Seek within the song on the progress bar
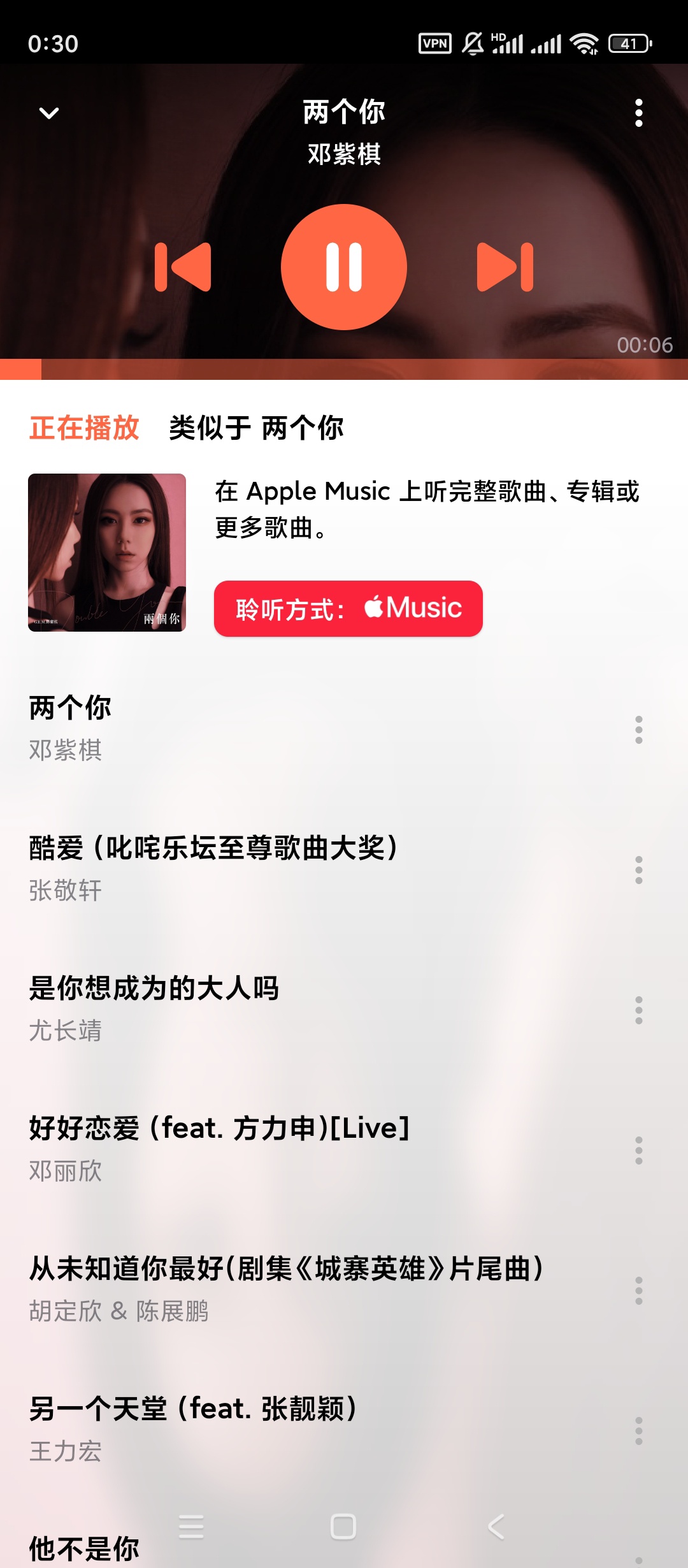 point(344,369)
